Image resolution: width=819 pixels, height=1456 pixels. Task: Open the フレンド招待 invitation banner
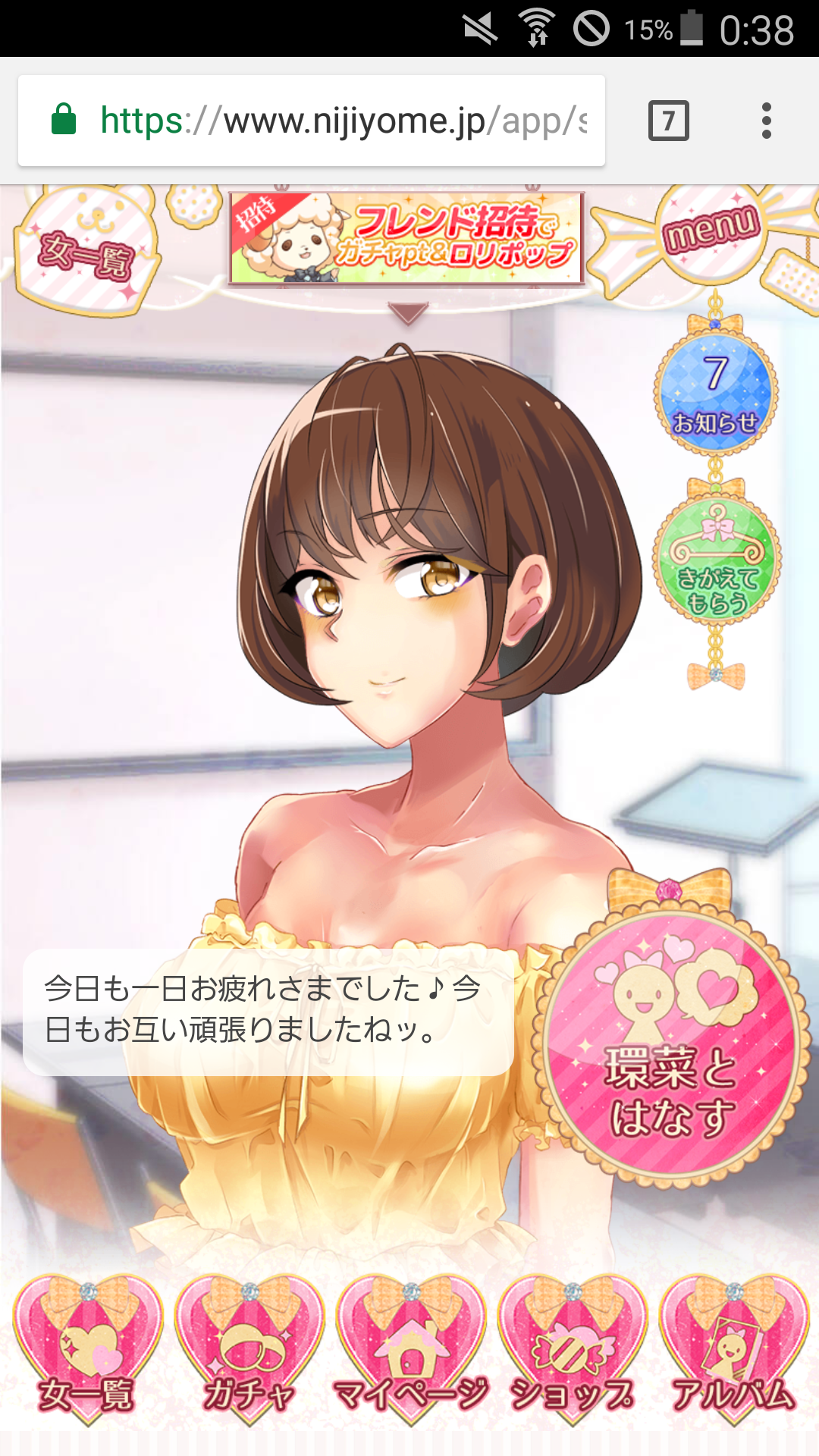click(x=407, y=238)
